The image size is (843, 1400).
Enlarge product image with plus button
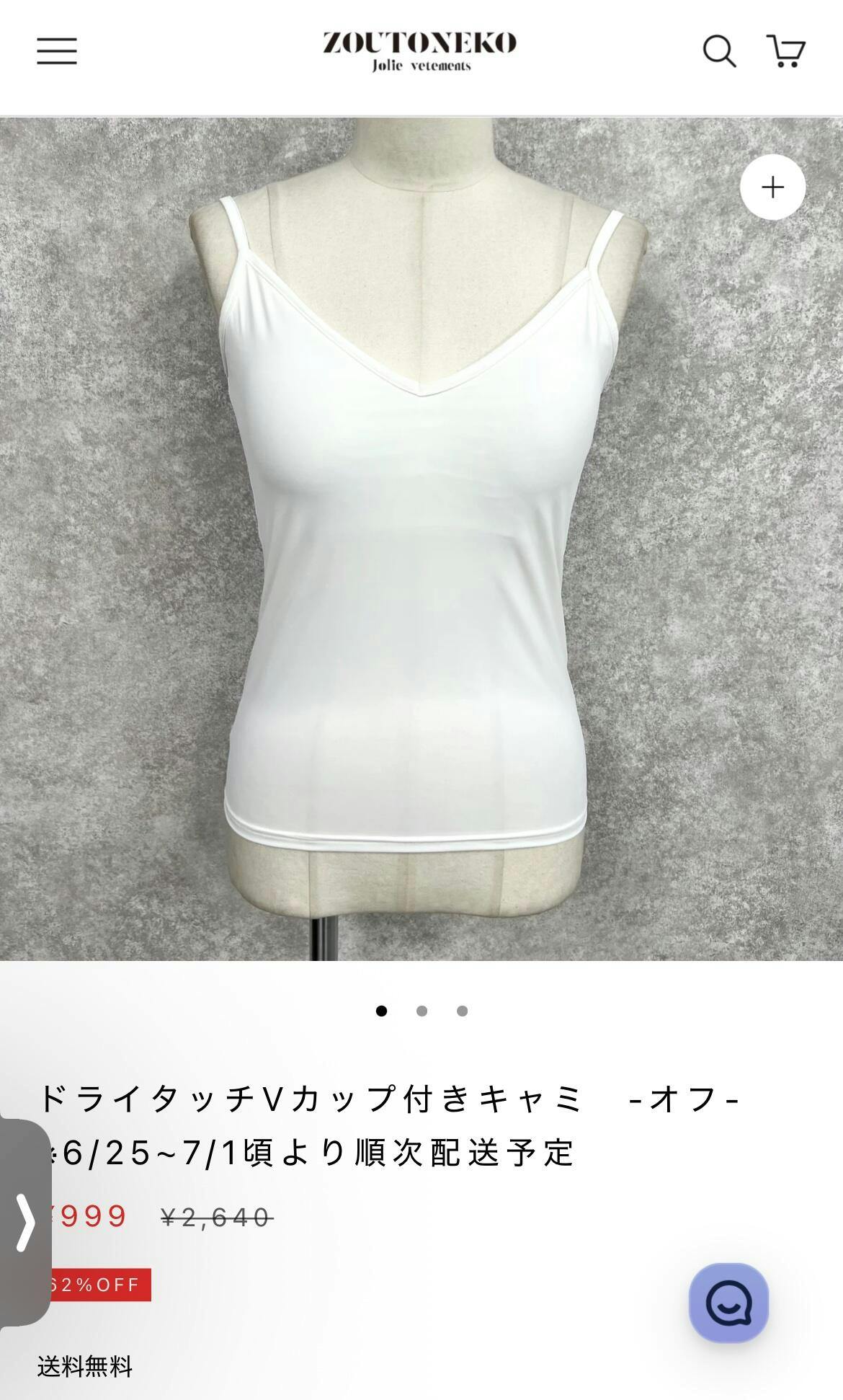coord(772,187)
